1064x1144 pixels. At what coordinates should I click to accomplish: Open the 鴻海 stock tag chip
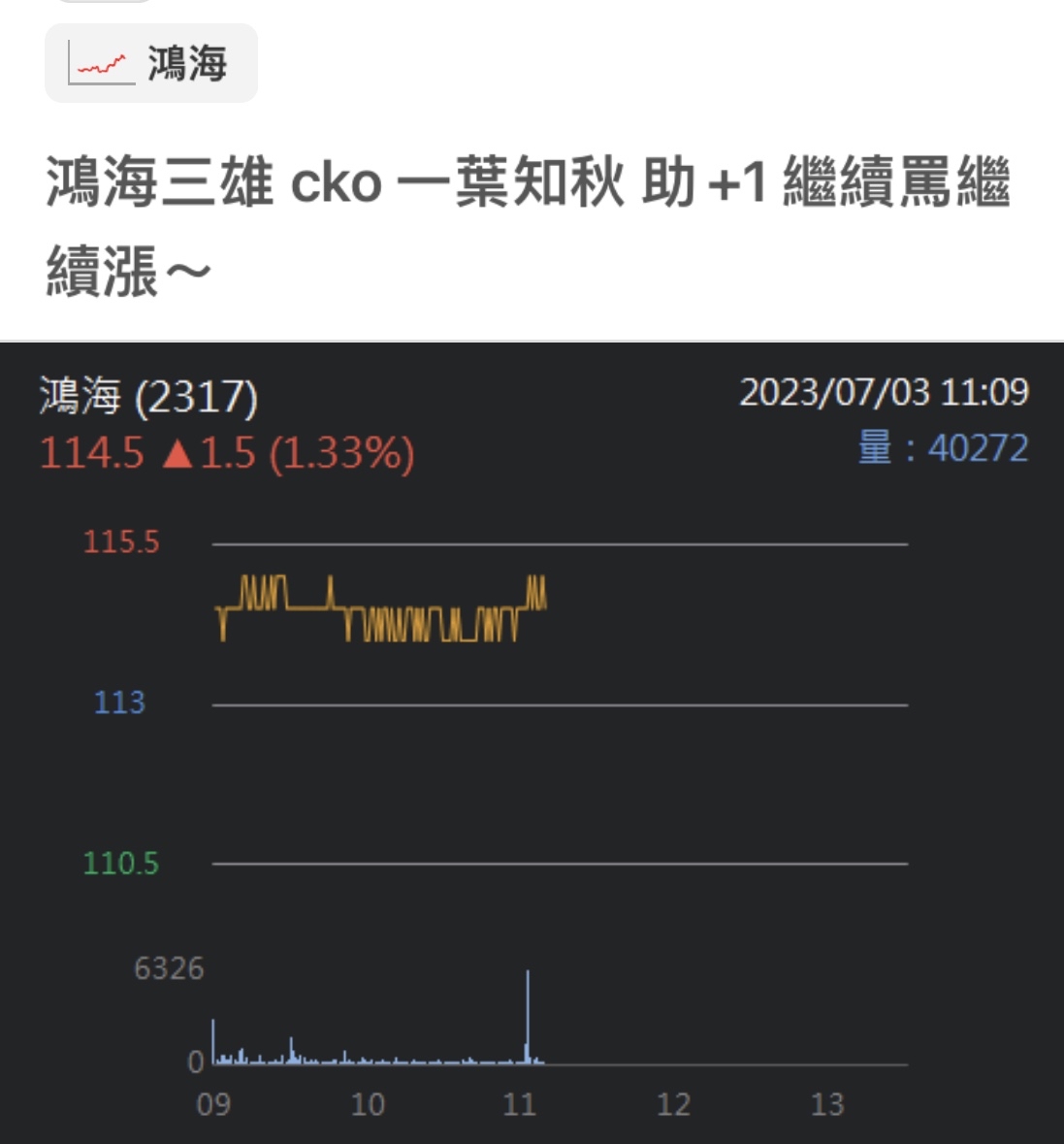(x=151, y=63)
